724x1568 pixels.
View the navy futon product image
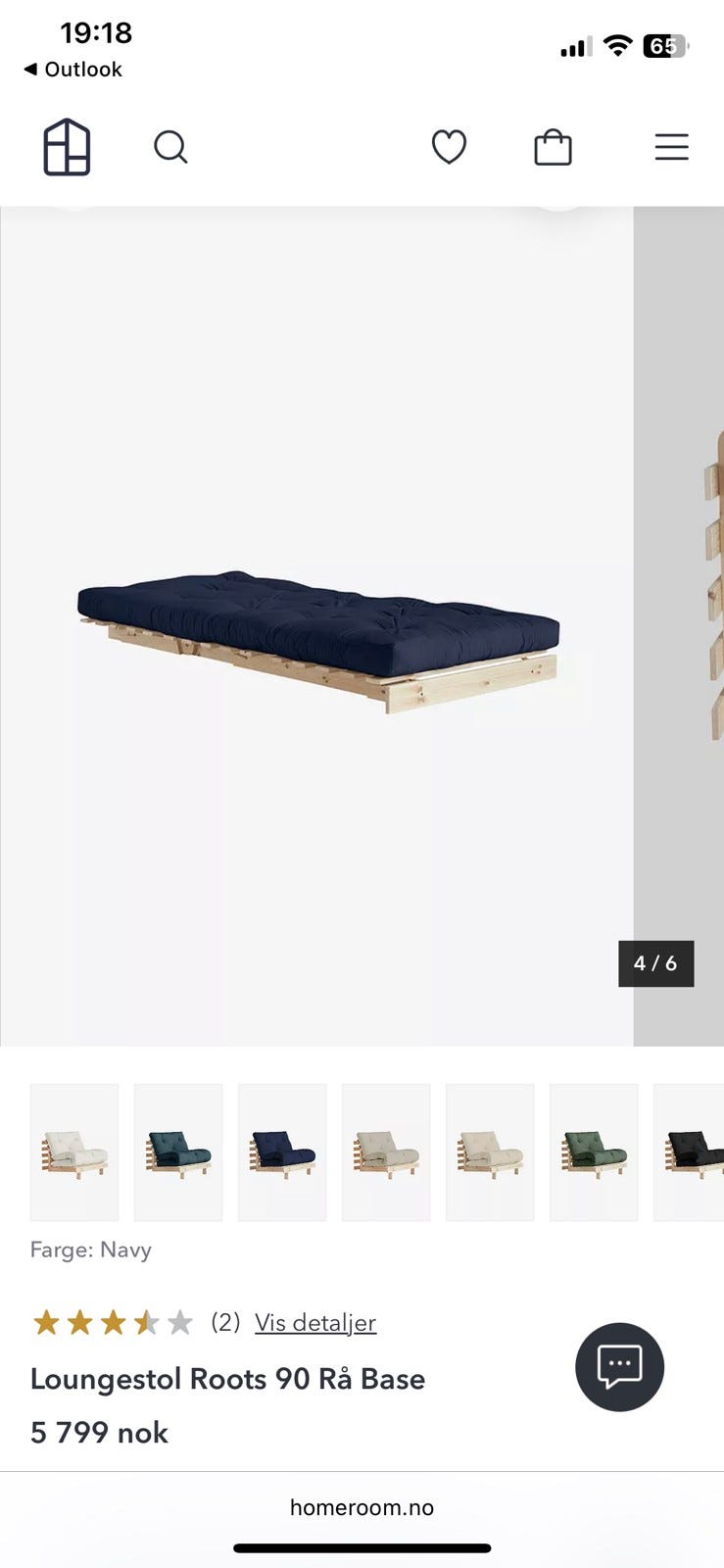click(x=317, y=637)
